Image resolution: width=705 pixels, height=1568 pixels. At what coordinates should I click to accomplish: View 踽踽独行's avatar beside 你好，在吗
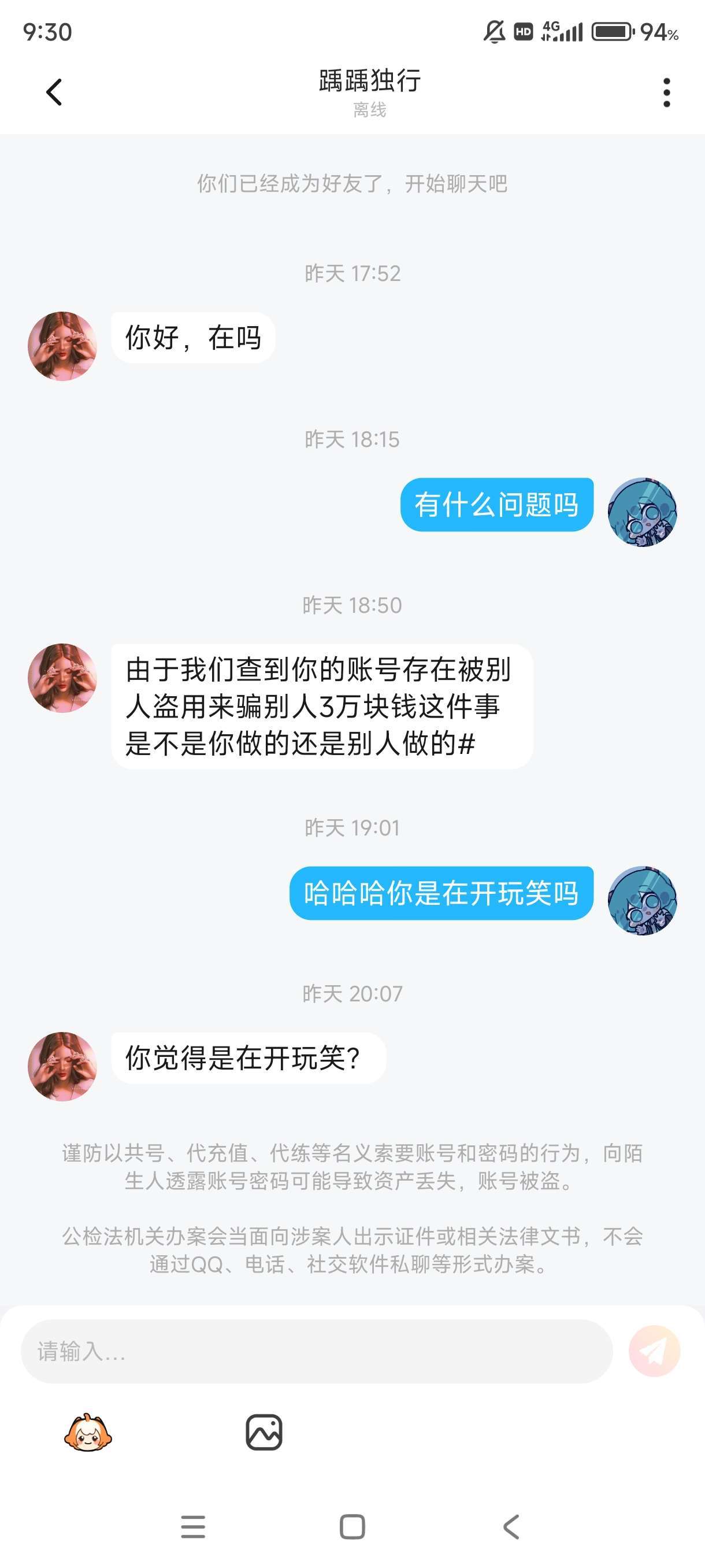(62, 346)
